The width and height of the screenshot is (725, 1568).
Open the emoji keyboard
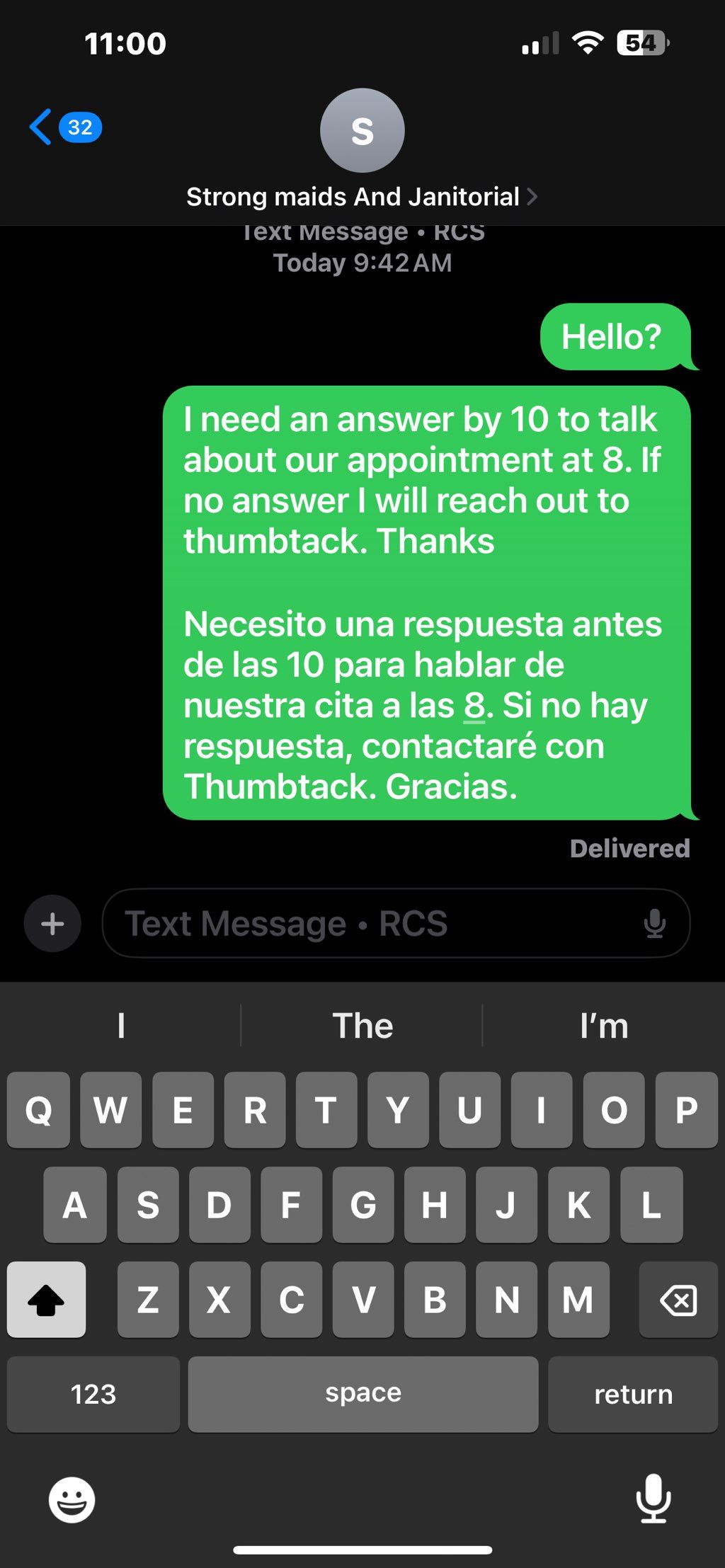72,1499
